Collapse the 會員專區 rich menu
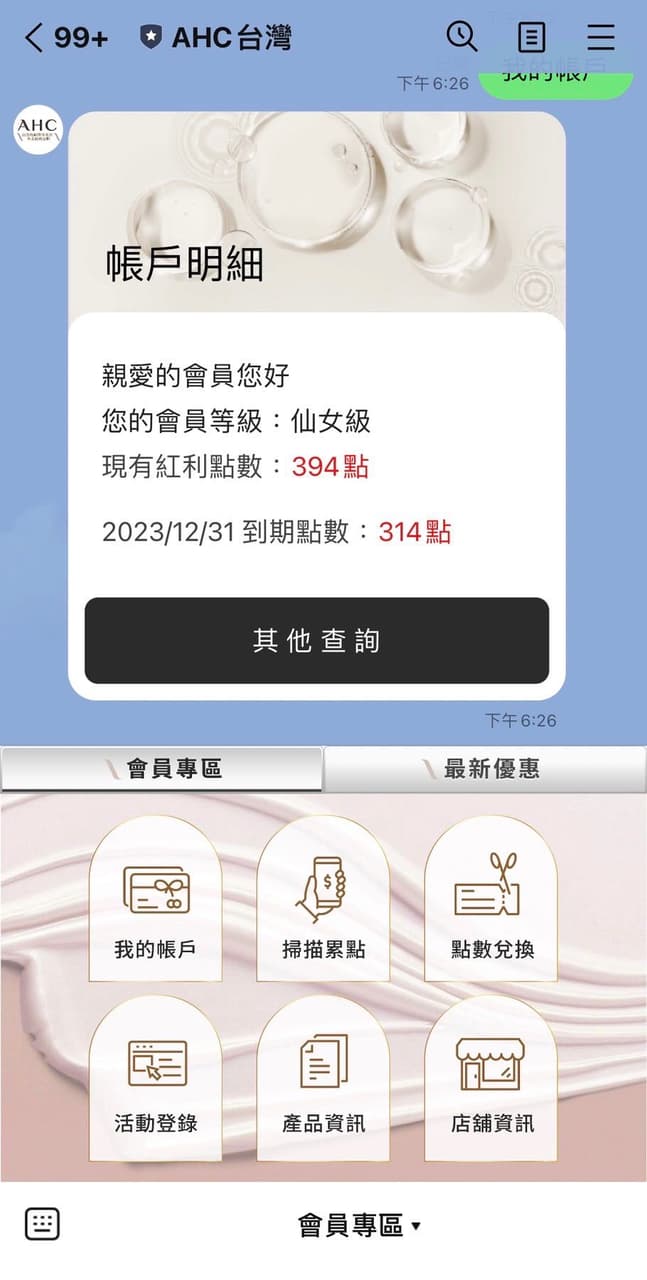Viewport: 647px width, 1280px height. coord(359,1225)
